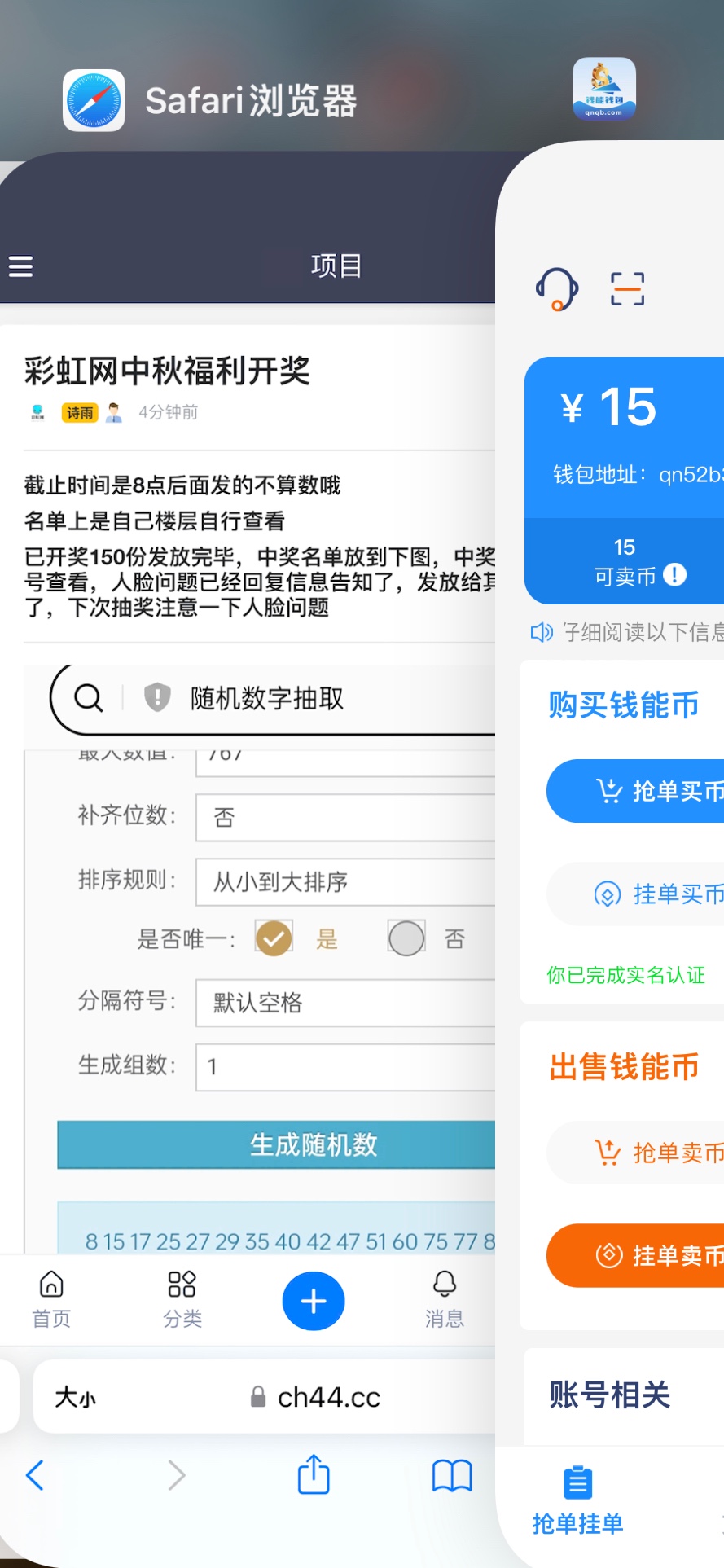724x1568 pixels.
Task: Switch to 分类 tab
Action: click(x=182, y=1299)
